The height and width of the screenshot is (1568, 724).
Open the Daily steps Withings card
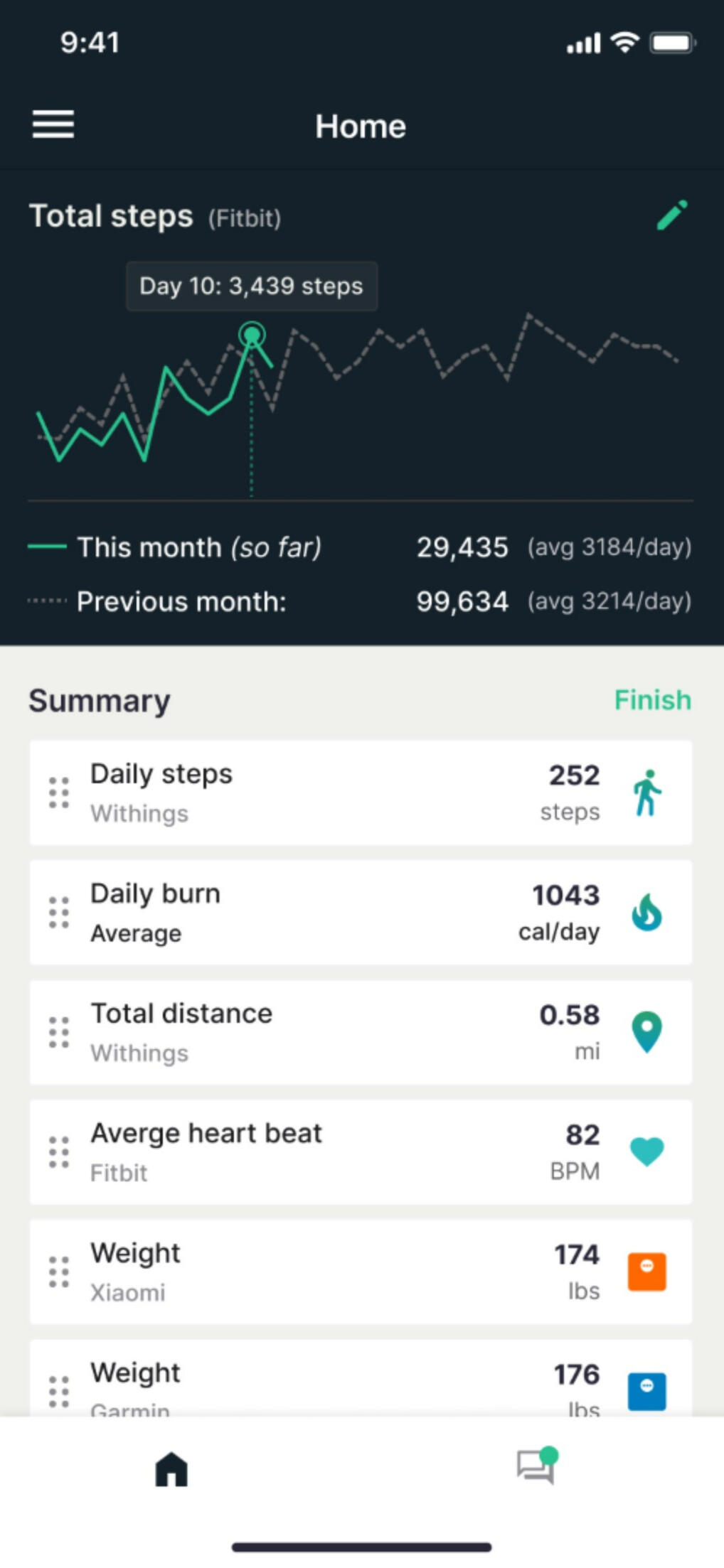pyautogui.click(x=361, y=793)
